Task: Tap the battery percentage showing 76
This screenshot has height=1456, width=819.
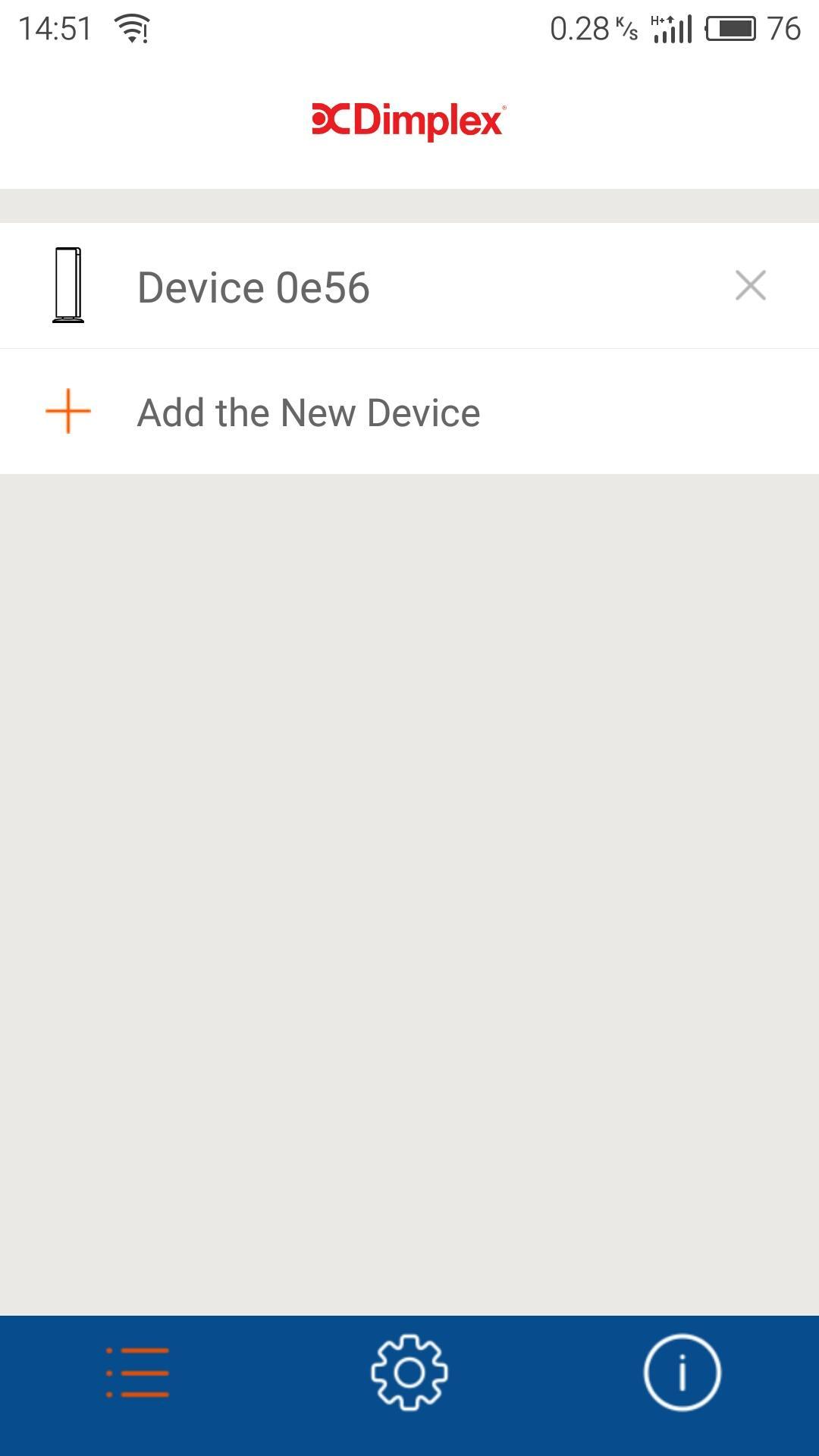Action: coord(782,28)
